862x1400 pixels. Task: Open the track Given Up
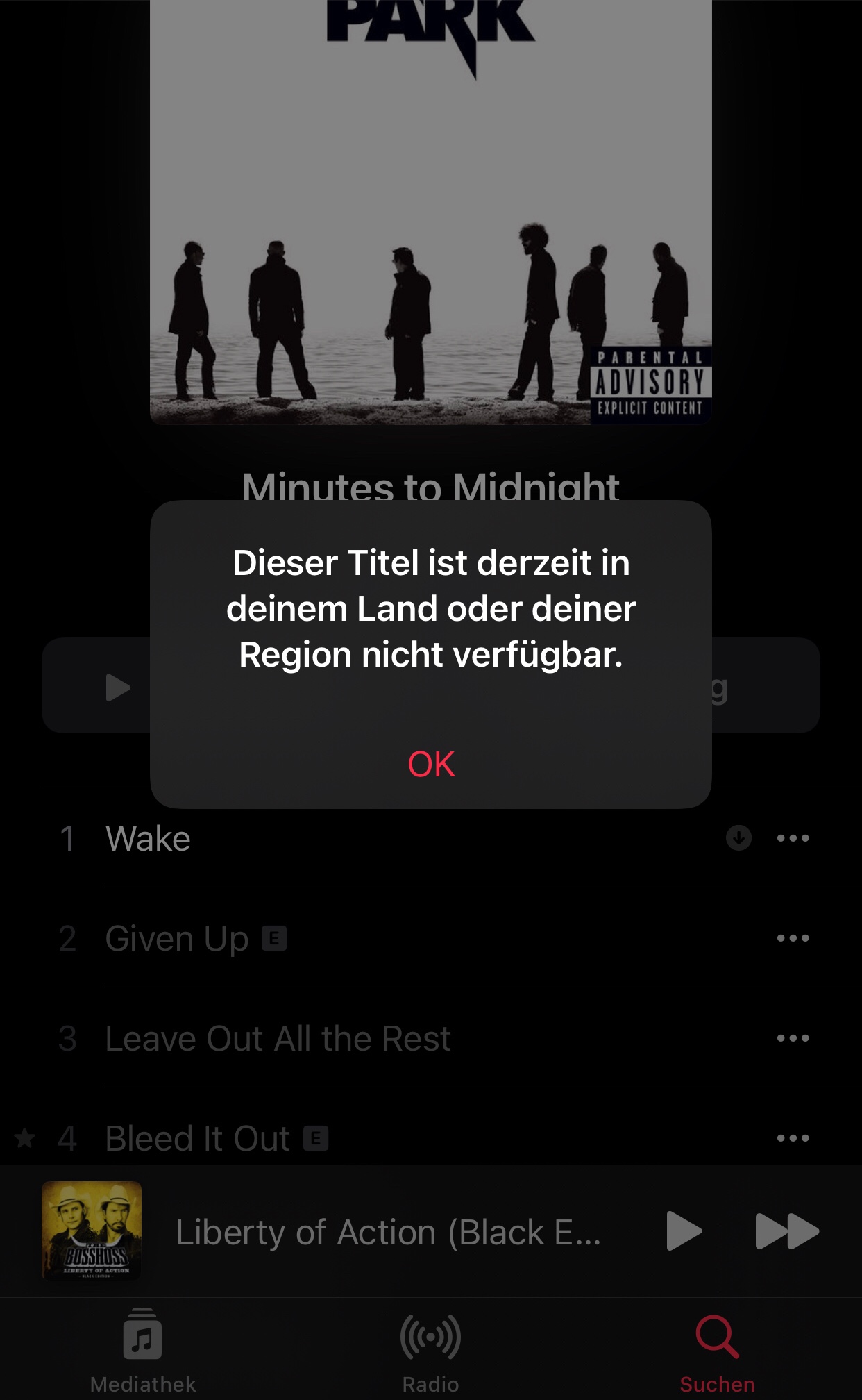[177, 938]
